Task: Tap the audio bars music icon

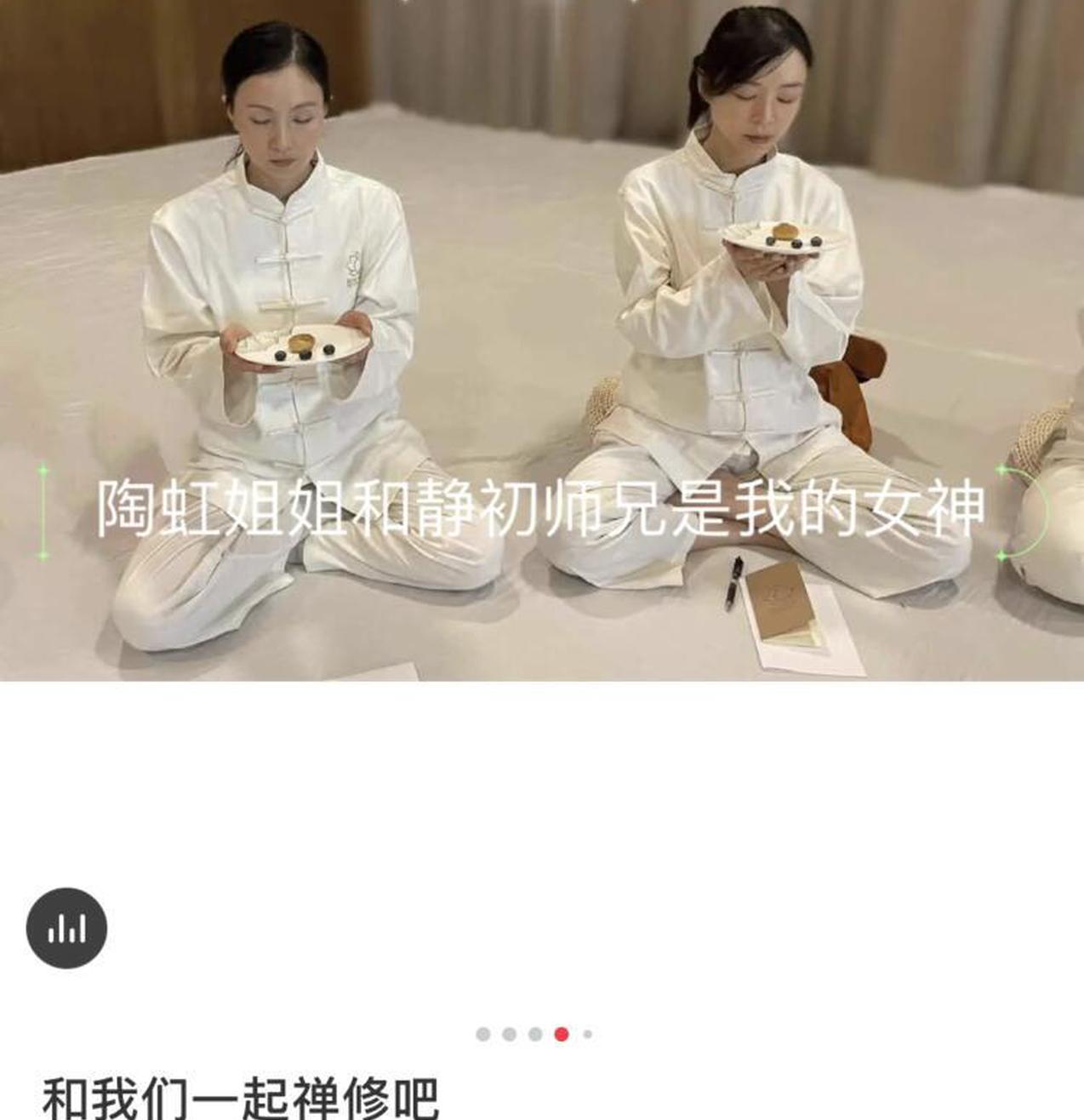Action: click(66, 929)
